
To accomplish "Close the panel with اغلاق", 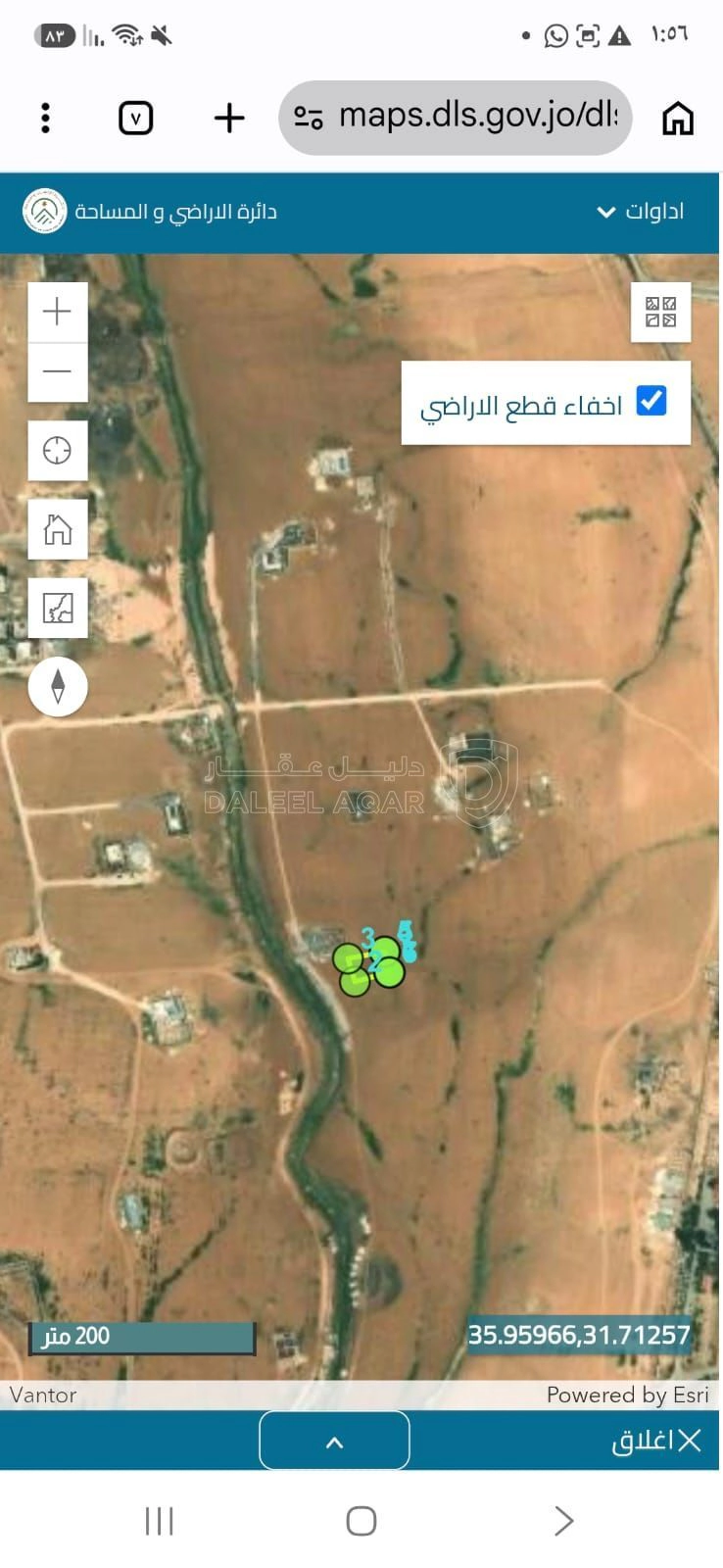I will point(656,1441).
